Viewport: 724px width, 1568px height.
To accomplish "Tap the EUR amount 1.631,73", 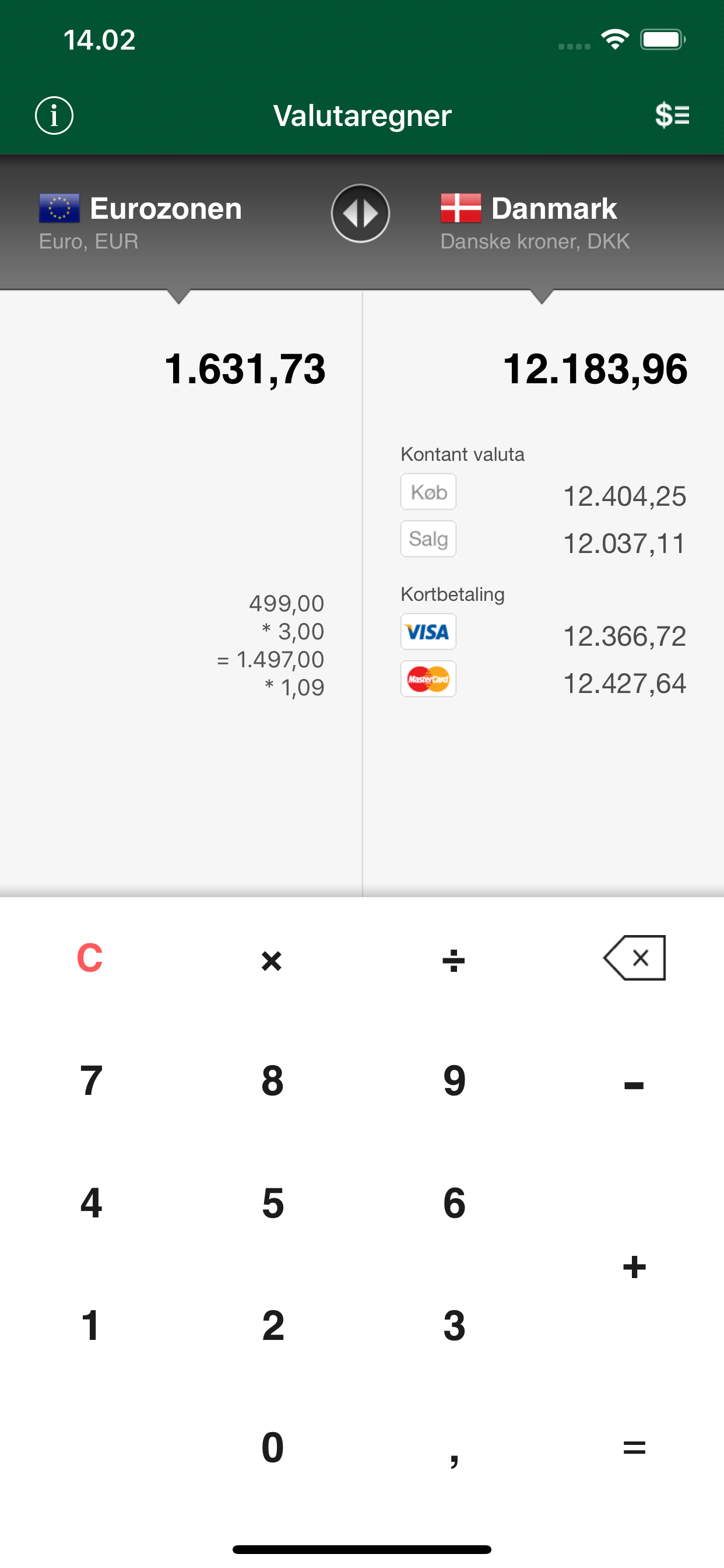I will (x=246, y=368).
